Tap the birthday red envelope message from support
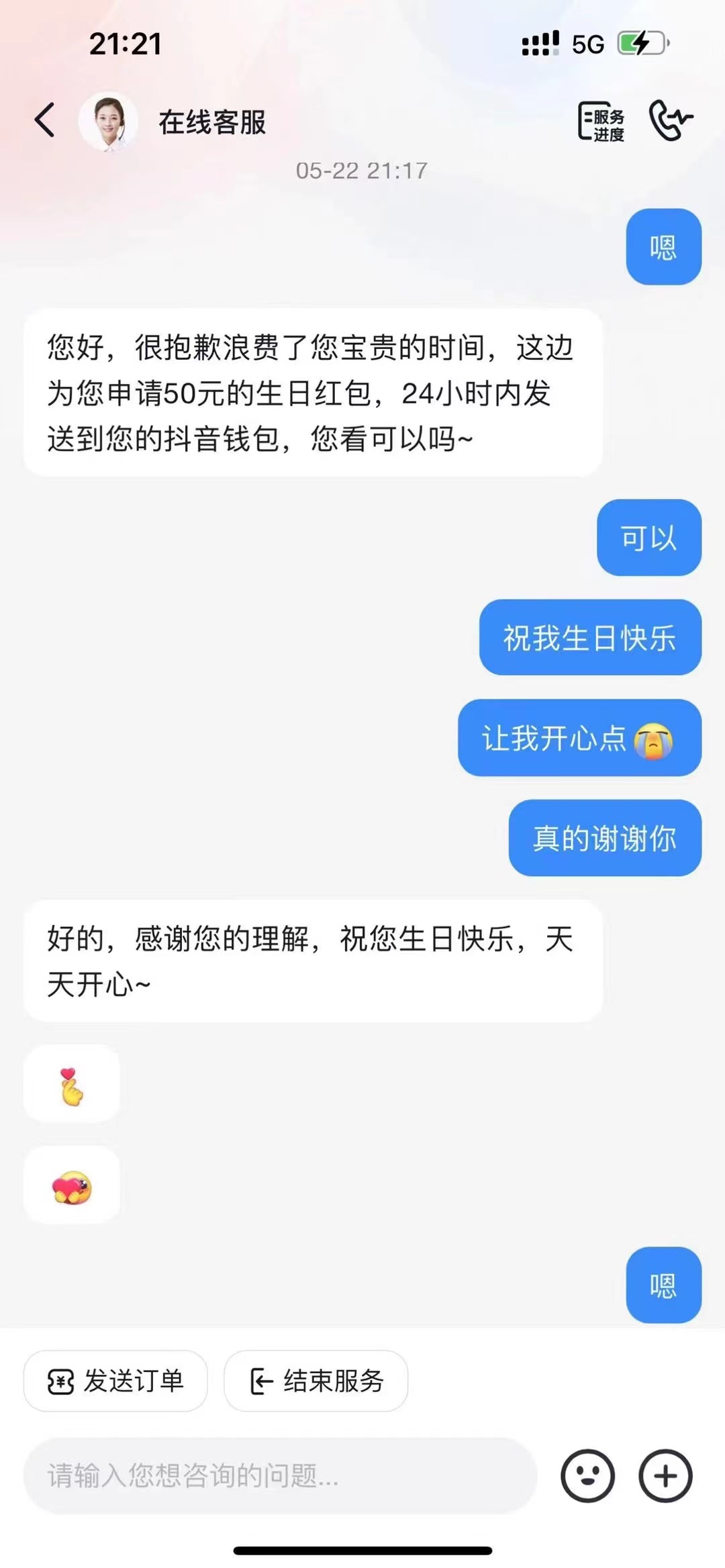The width and height of the screenshot is (725, 1568). 313,390
